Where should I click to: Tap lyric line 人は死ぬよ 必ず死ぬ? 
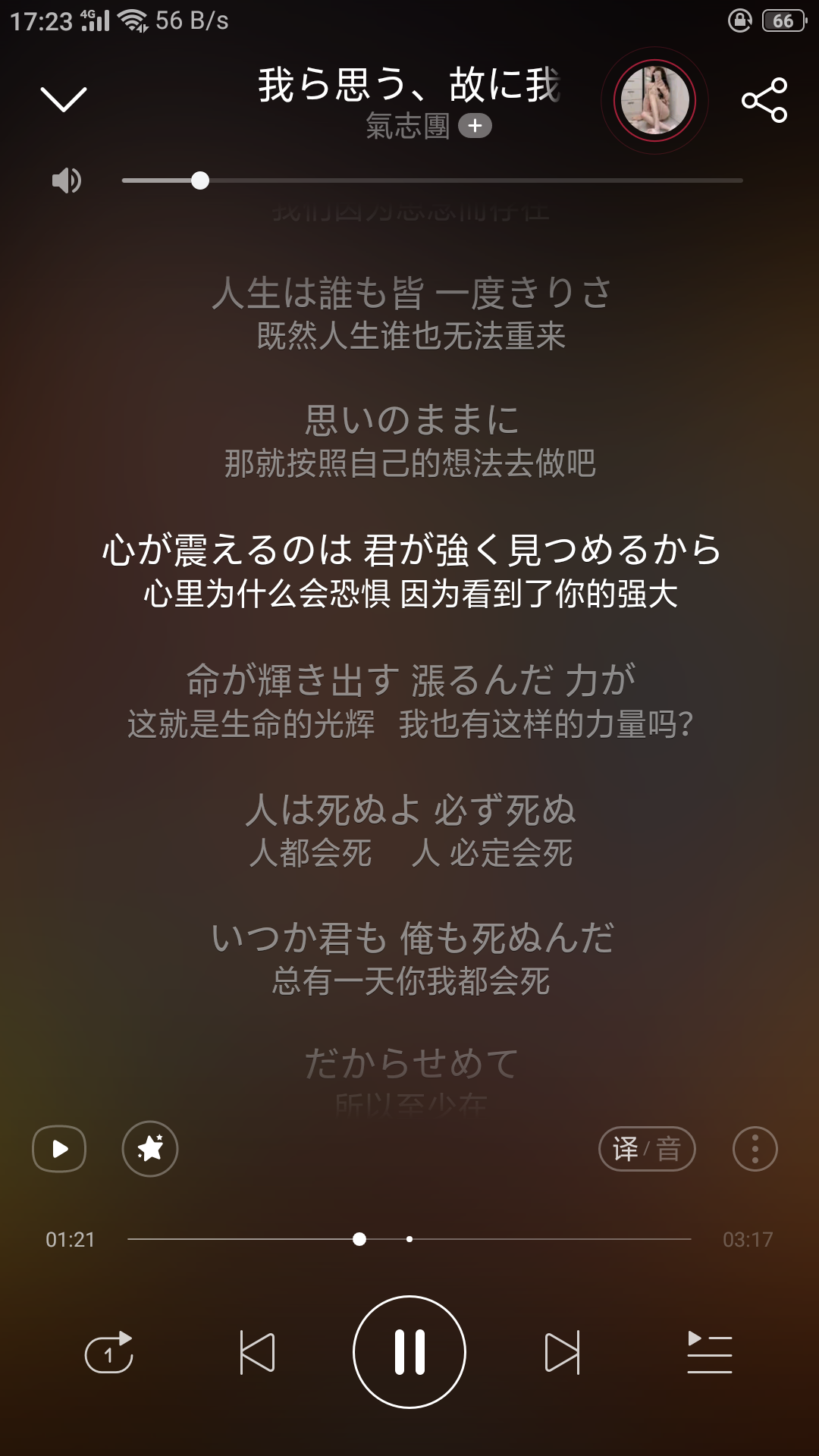tap(409, 810)
